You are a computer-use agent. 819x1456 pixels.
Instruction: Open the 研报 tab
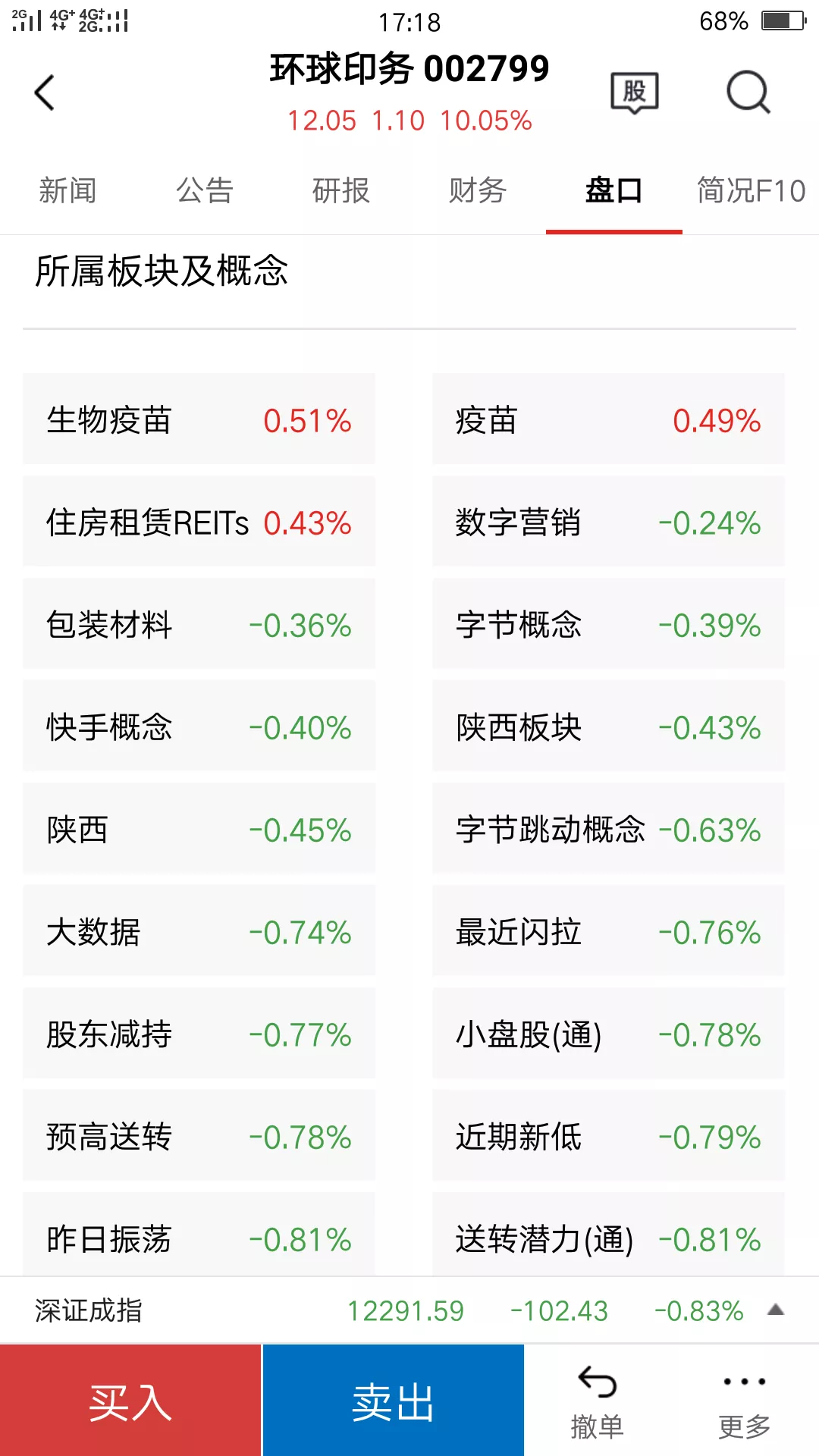340,191
